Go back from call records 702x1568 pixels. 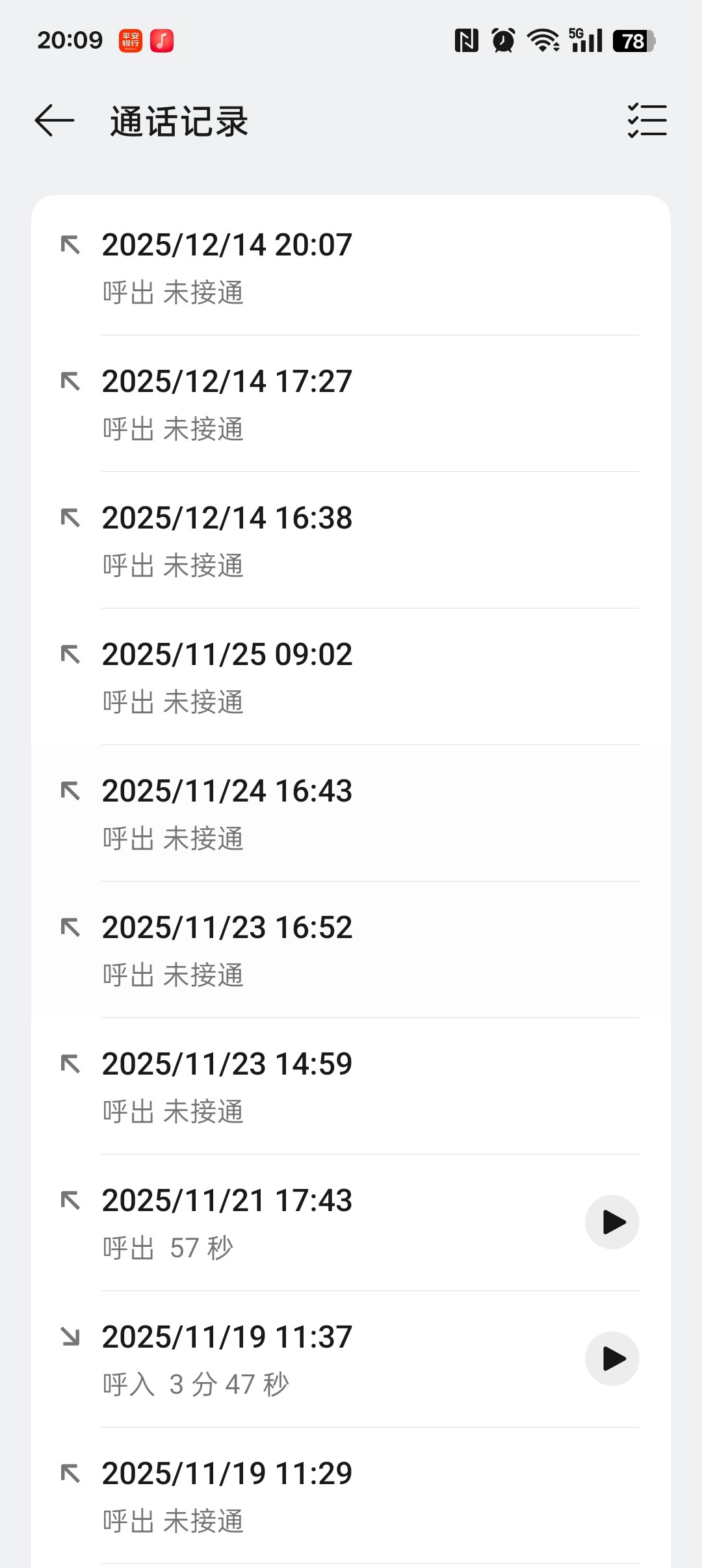(55, 121)
